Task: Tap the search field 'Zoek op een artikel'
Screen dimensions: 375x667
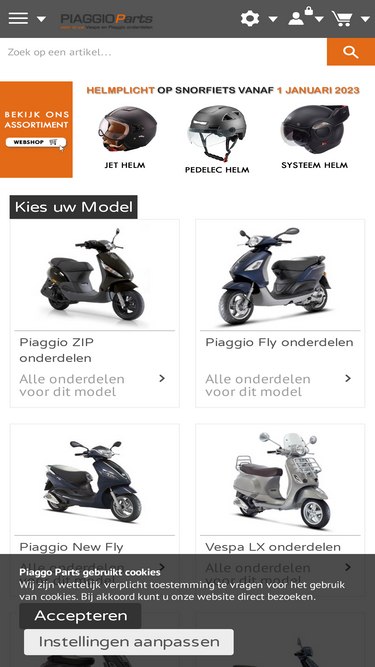Action: point(163,52)
